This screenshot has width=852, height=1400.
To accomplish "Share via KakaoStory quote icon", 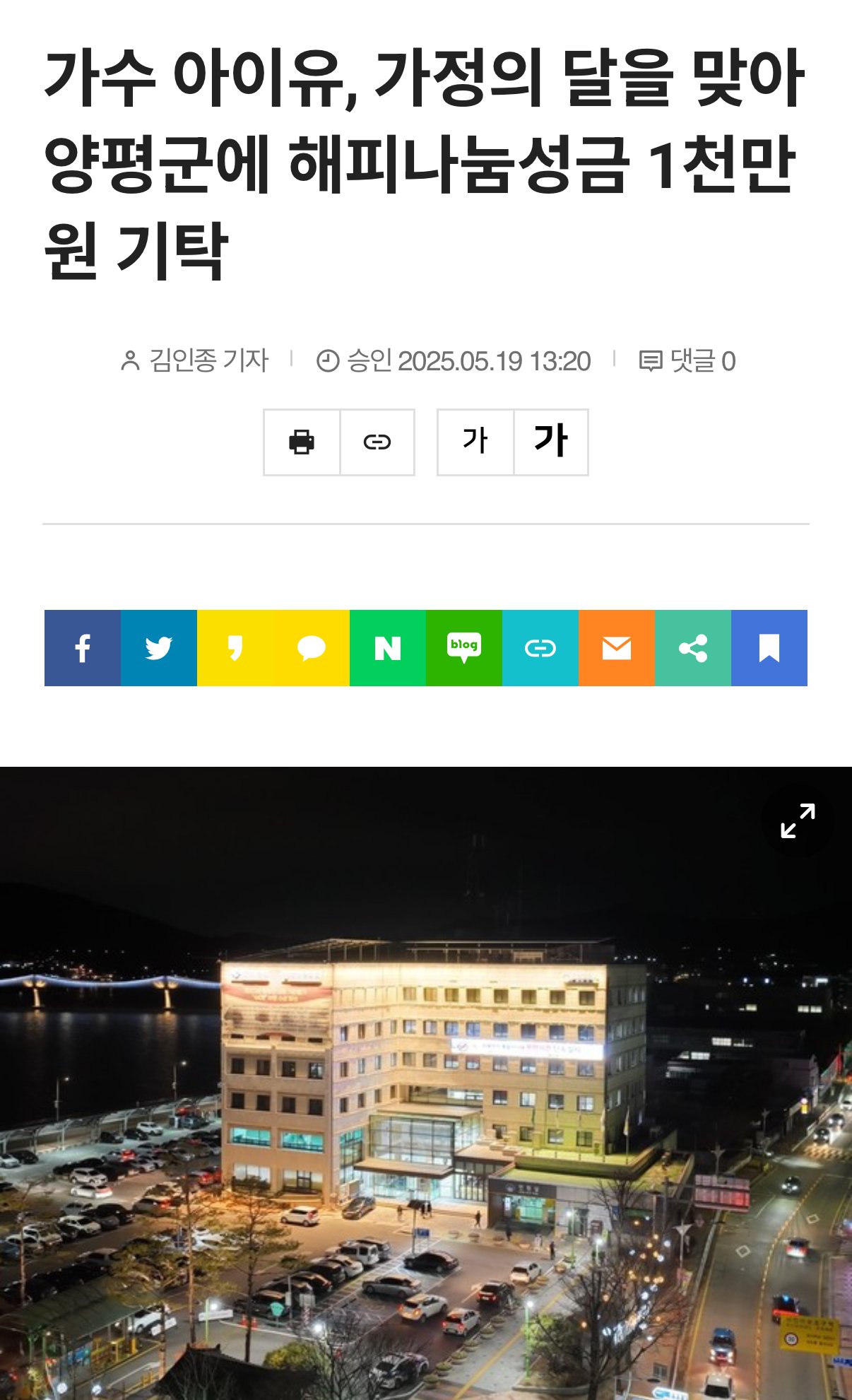I will [x=235, y=648].
